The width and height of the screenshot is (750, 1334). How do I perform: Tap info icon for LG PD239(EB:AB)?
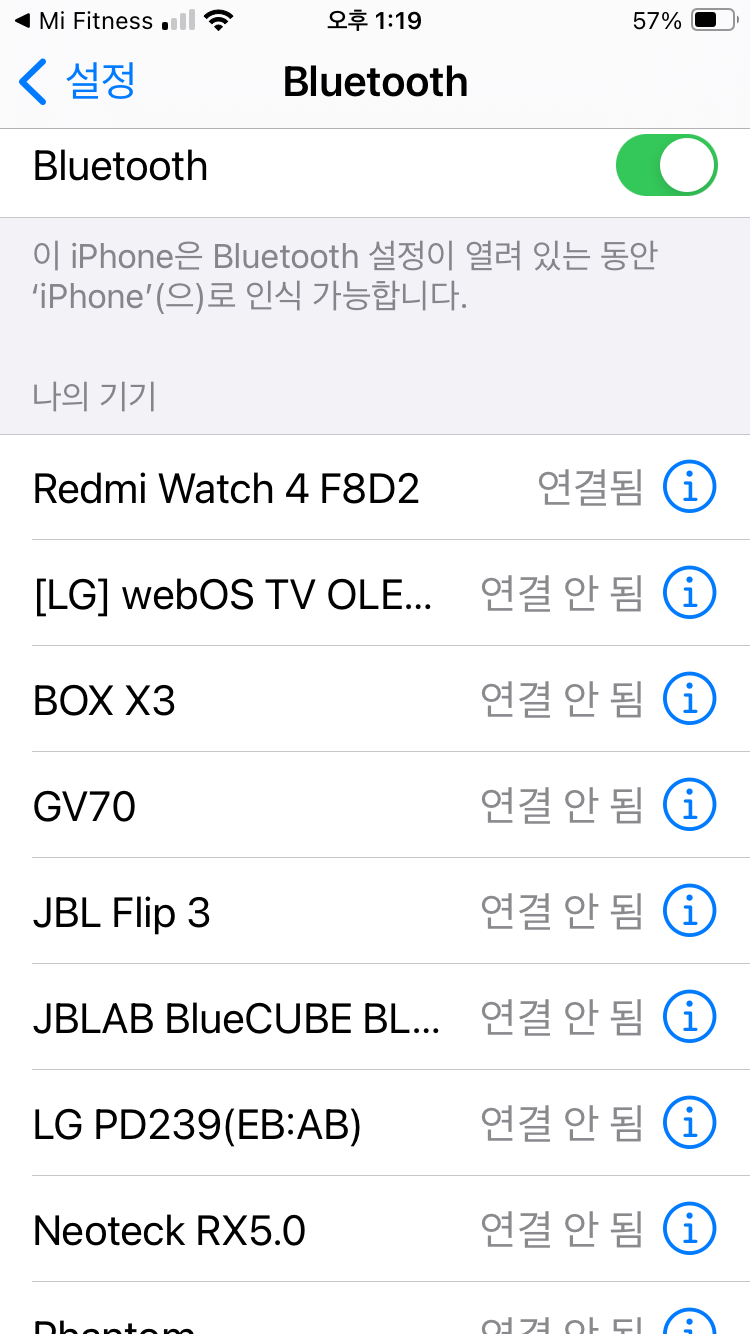point(690,1123)
